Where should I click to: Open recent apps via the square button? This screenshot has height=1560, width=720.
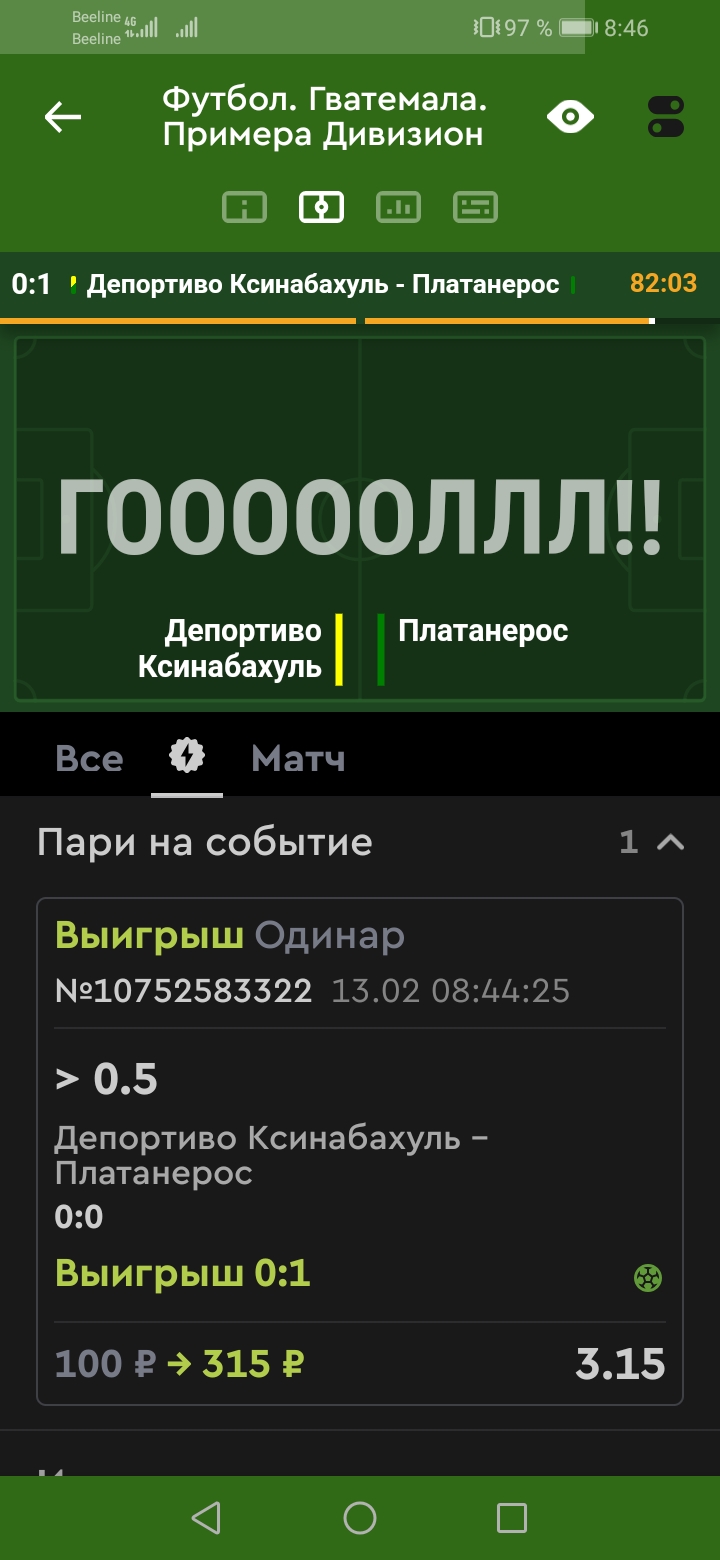click(511, 1518)
